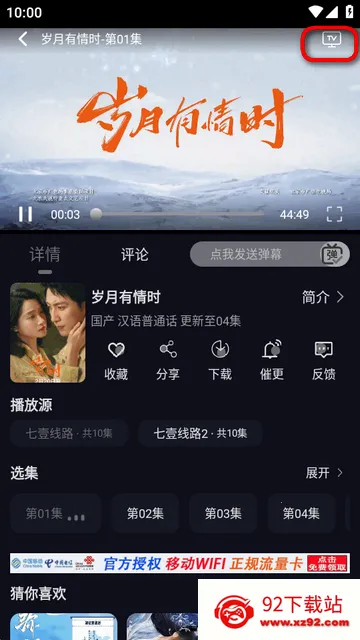Go back from the video player
This screenshot has height=640, width=360.
[23, 39]
